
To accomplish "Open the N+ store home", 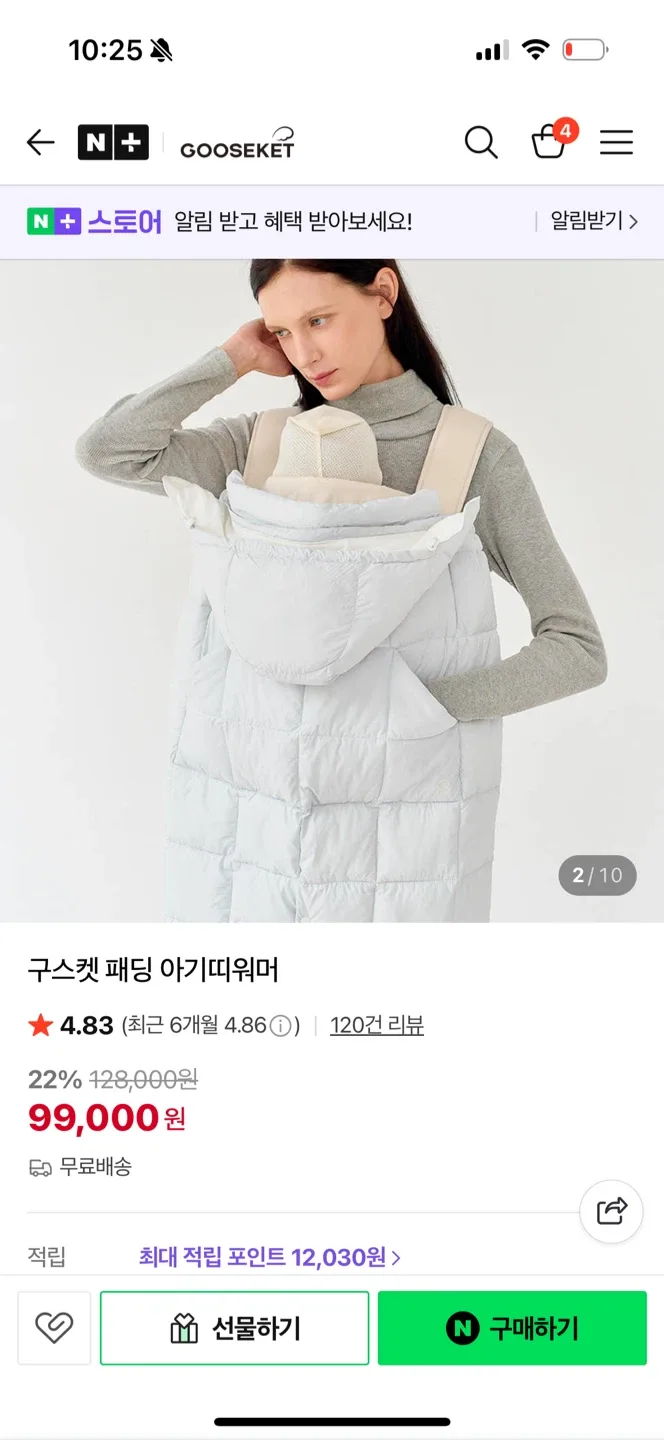I will [113, 143].
